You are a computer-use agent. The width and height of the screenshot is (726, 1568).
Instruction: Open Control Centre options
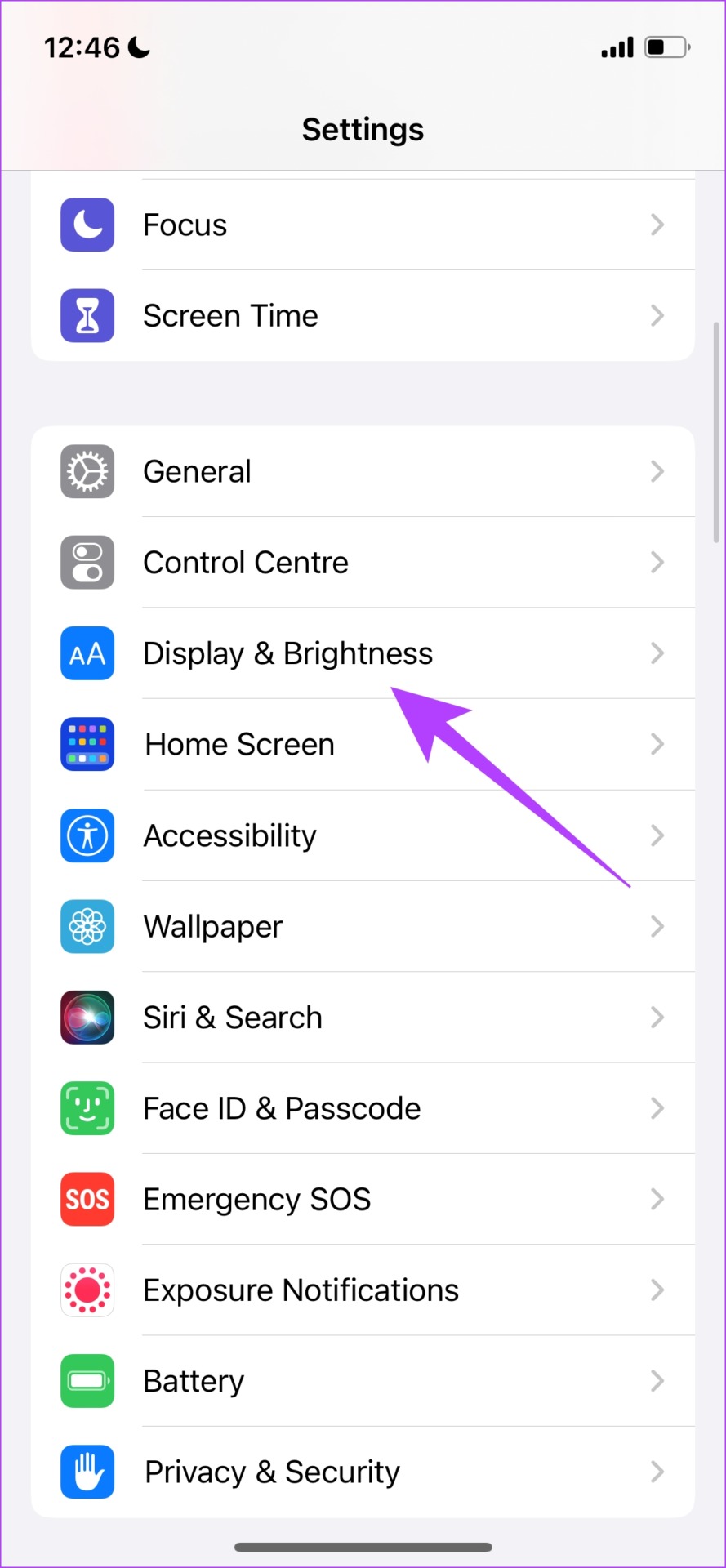363,563
